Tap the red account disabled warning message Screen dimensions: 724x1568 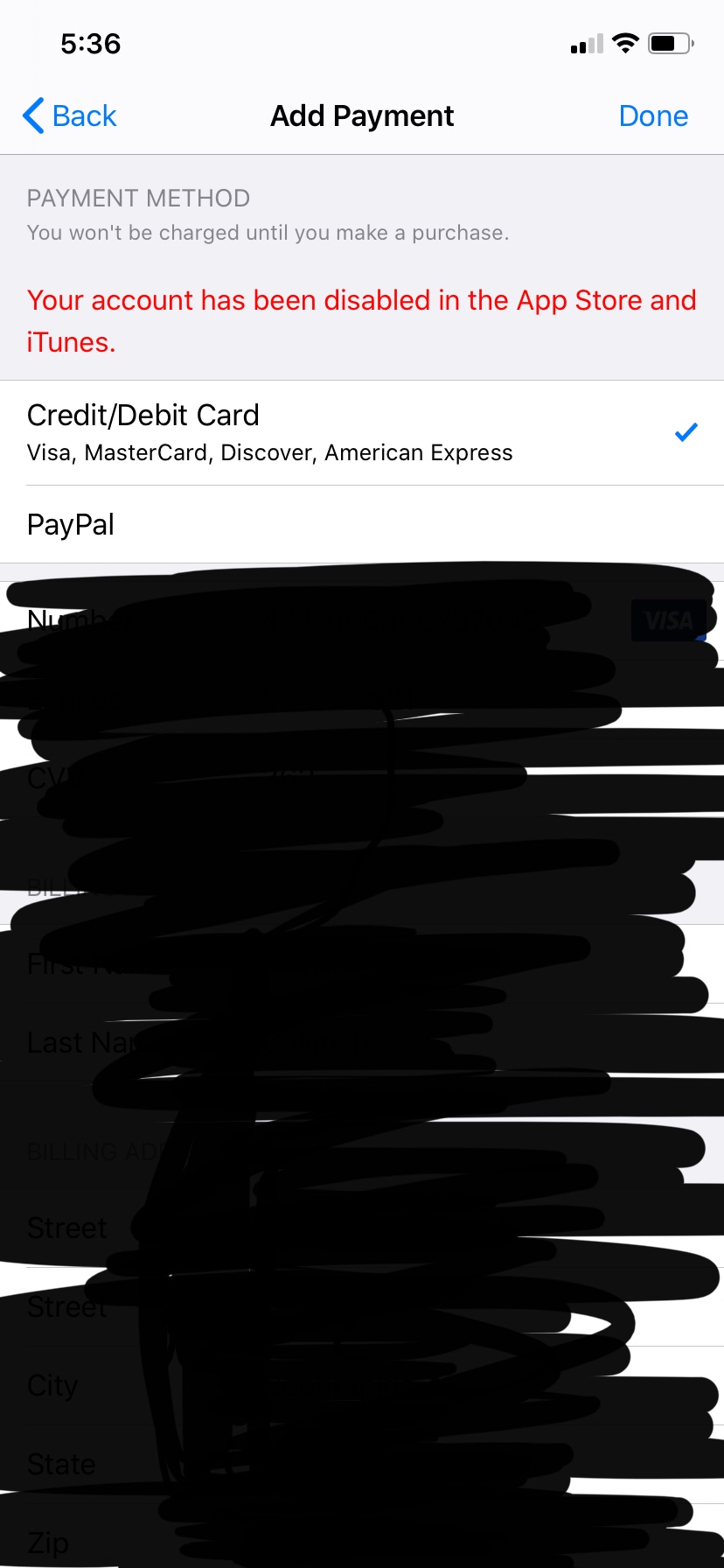pos(362,320)
